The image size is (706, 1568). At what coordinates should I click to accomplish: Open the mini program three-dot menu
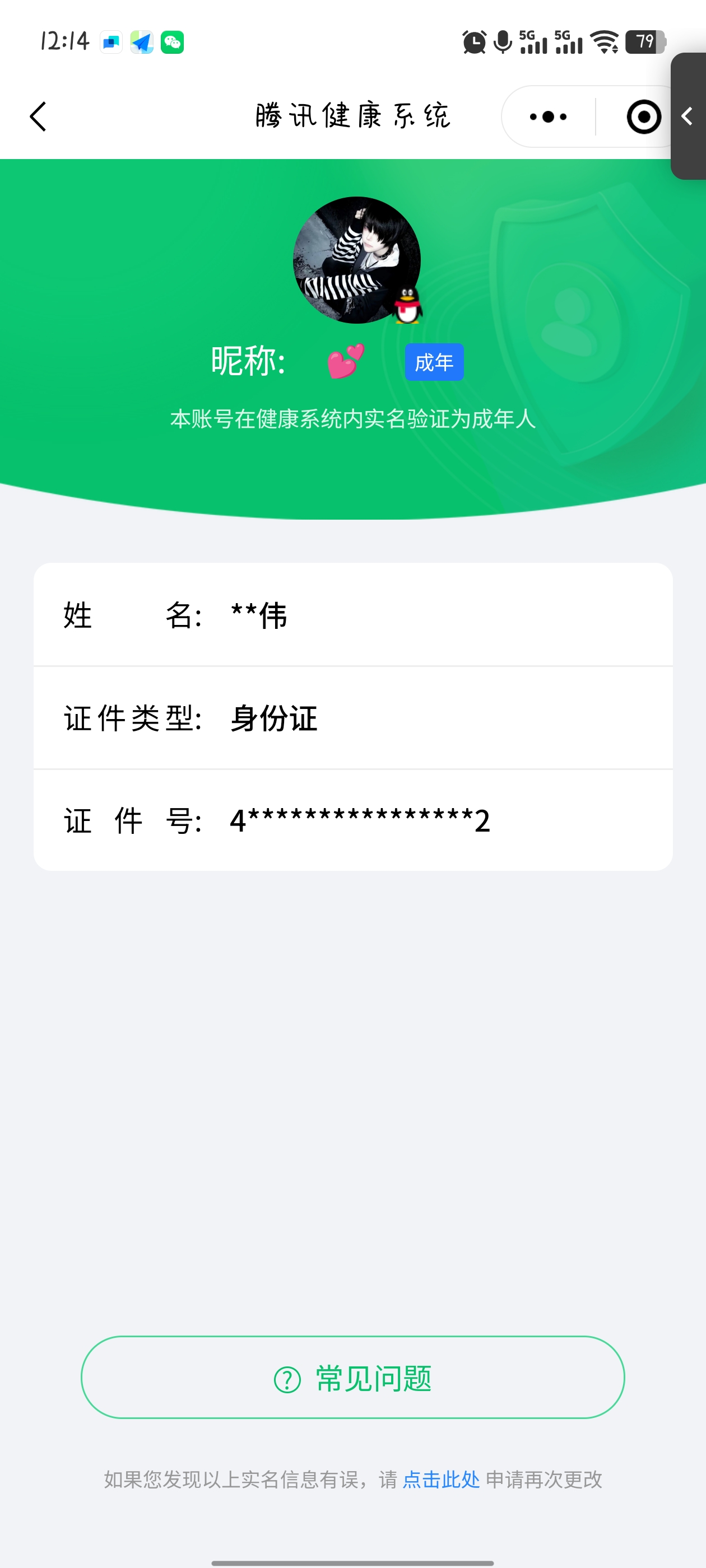point(548,116)
